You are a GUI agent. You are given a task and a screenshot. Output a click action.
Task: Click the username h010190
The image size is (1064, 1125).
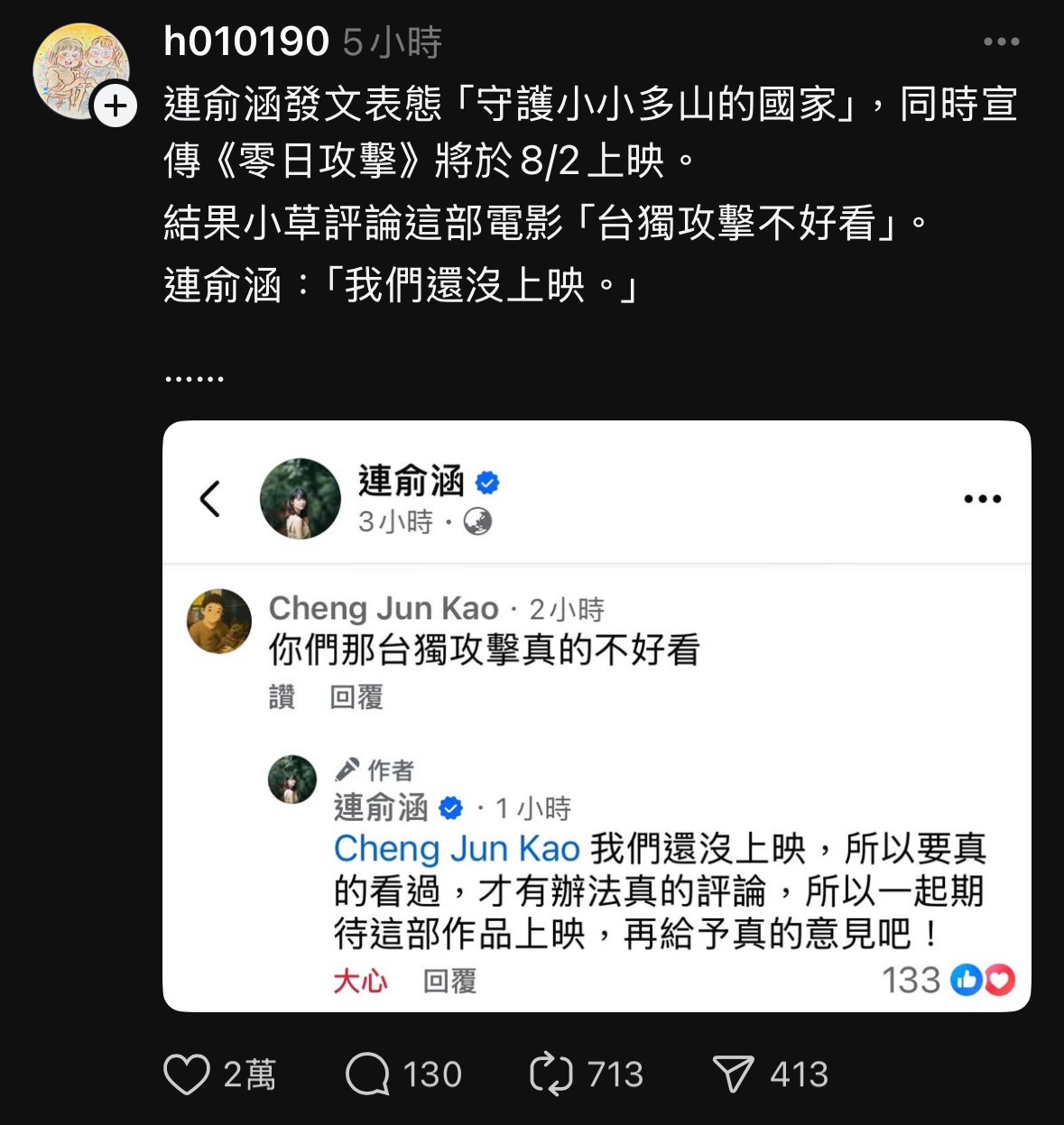pos(247,41)
